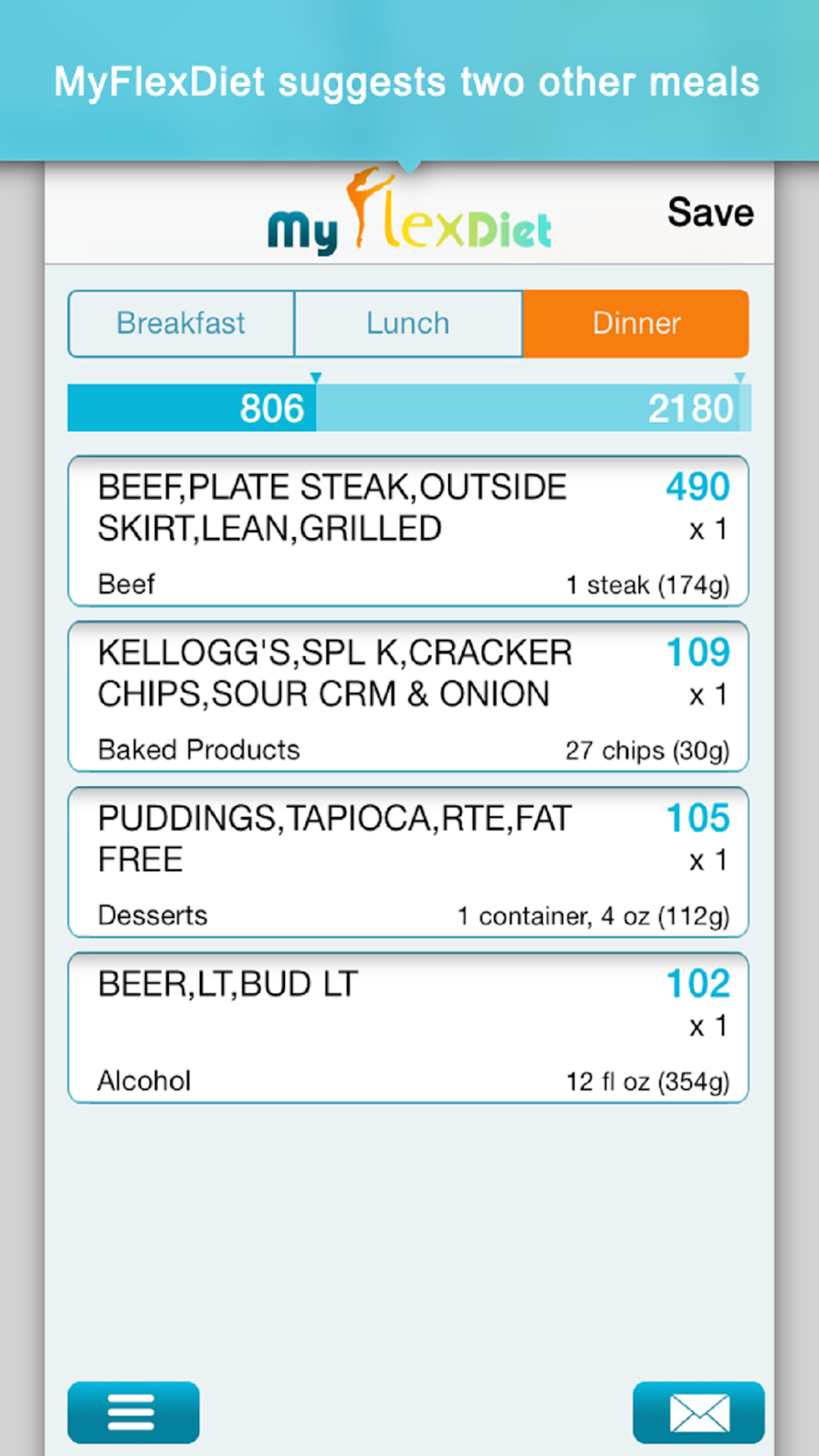Select the Dinner tab
The width and height of the screenshot is (819, 1456).
click(x=636, y=323)
